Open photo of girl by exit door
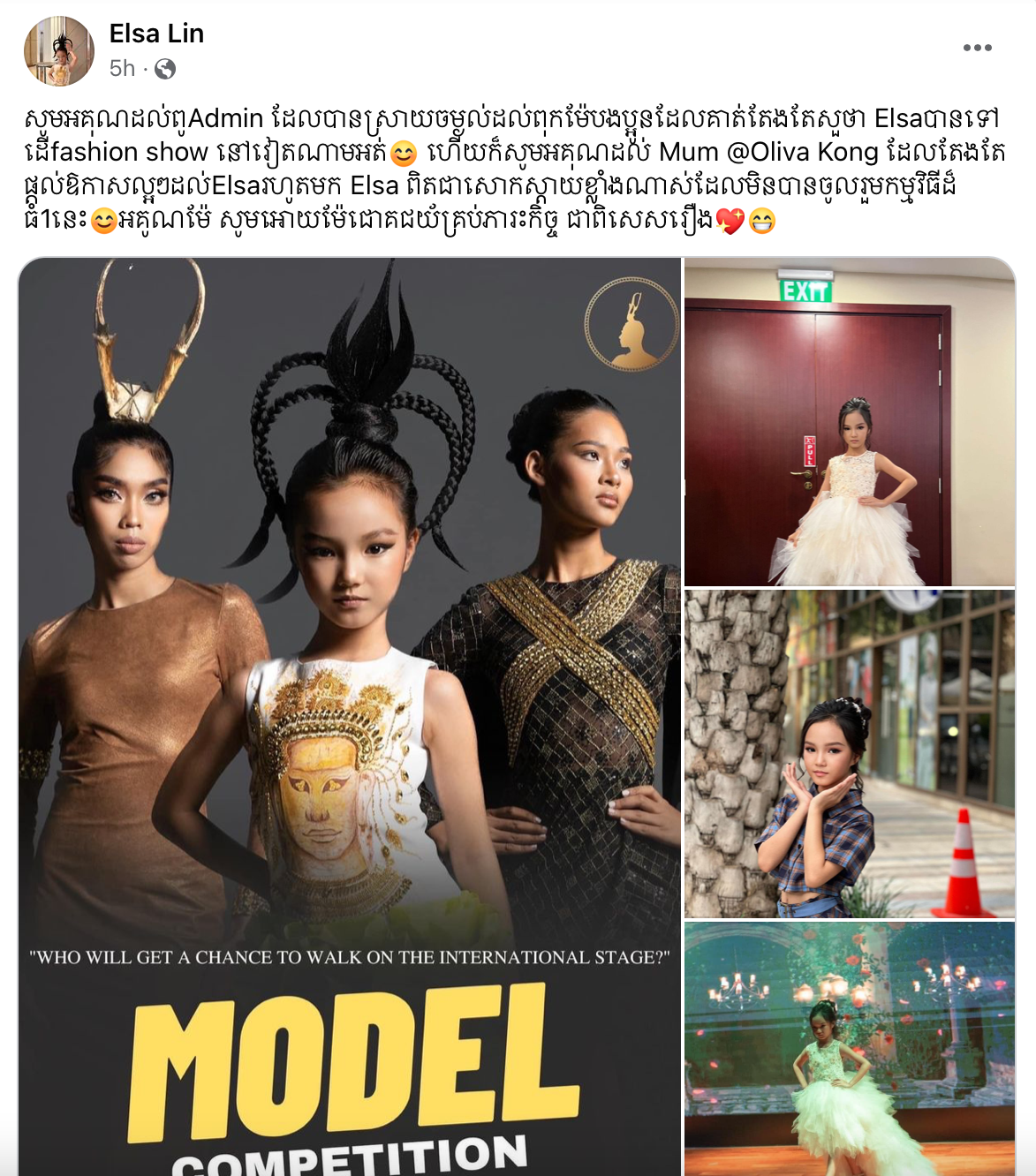Viewport: 1036px width, 1176px height. tap(849, 422)
